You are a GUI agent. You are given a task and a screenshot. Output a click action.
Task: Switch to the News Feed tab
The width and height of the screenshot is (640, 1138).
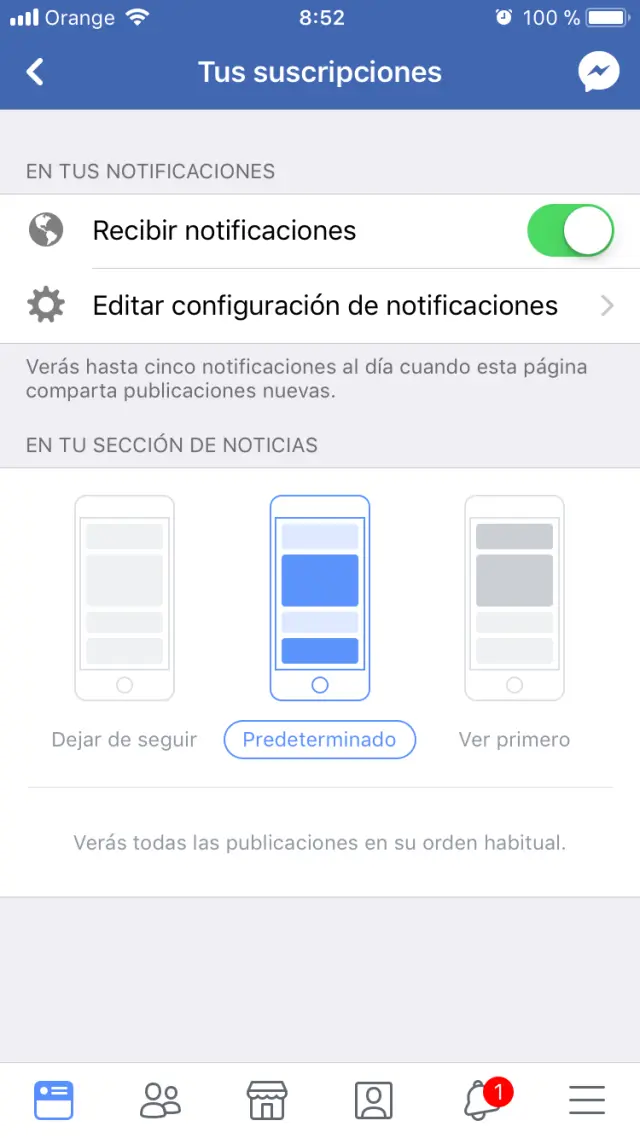(54, 1100)
